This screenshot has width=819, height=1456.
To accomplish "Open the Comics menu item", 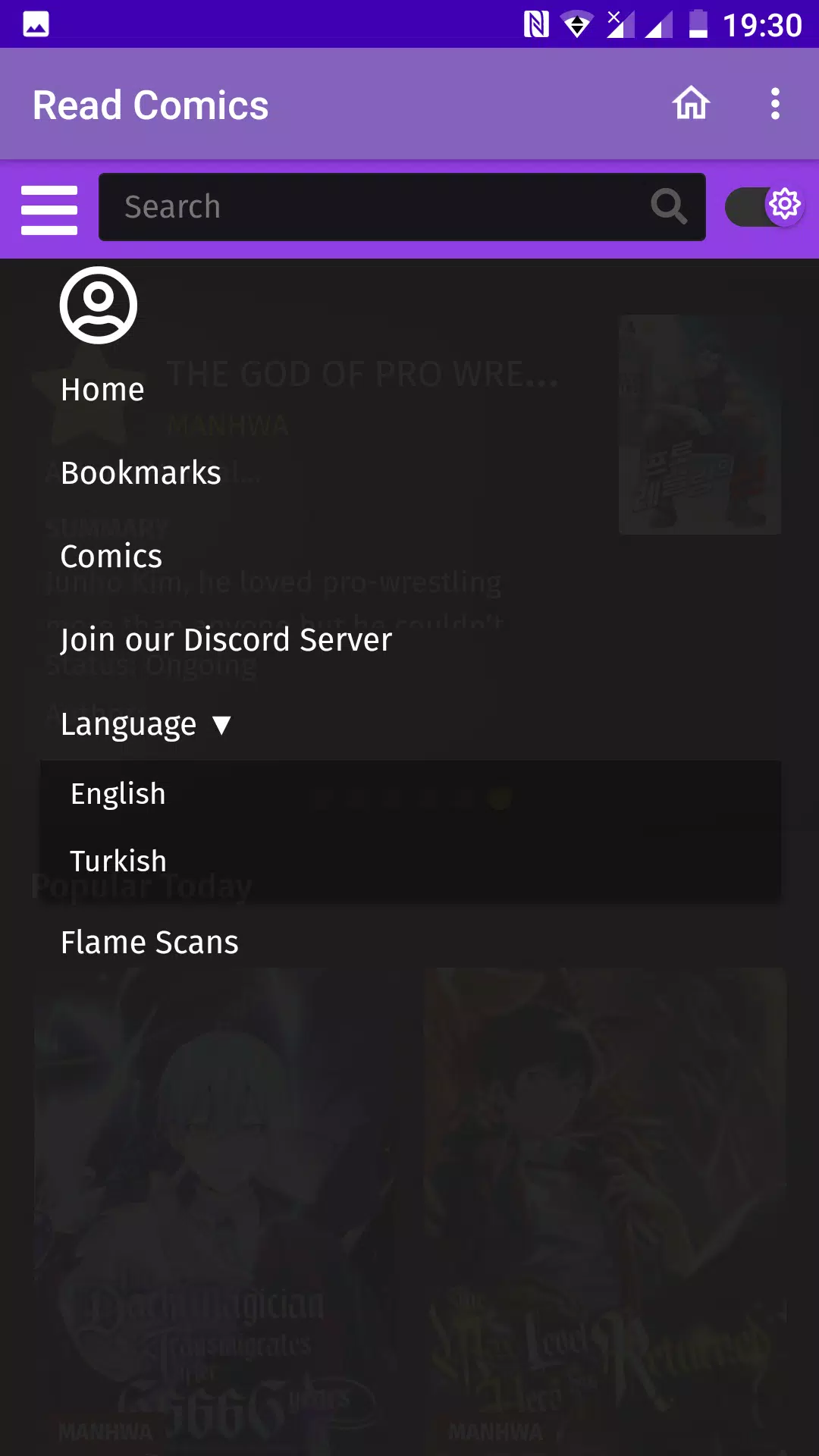I will [111, 557].
